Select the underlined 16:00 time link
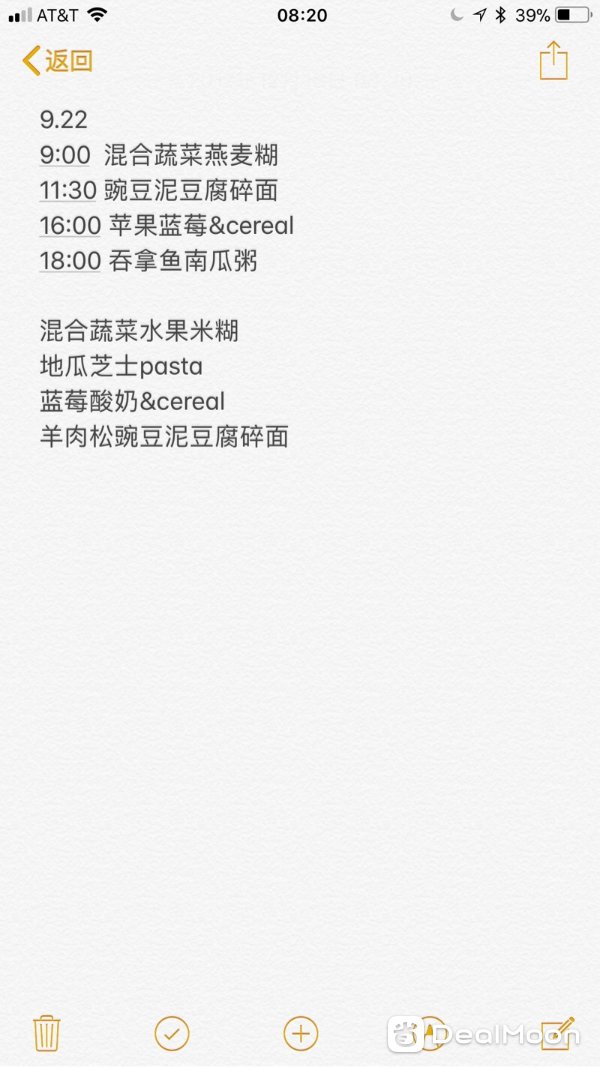This screenshot has height=1067, width=600. click(x=70, y=225)
